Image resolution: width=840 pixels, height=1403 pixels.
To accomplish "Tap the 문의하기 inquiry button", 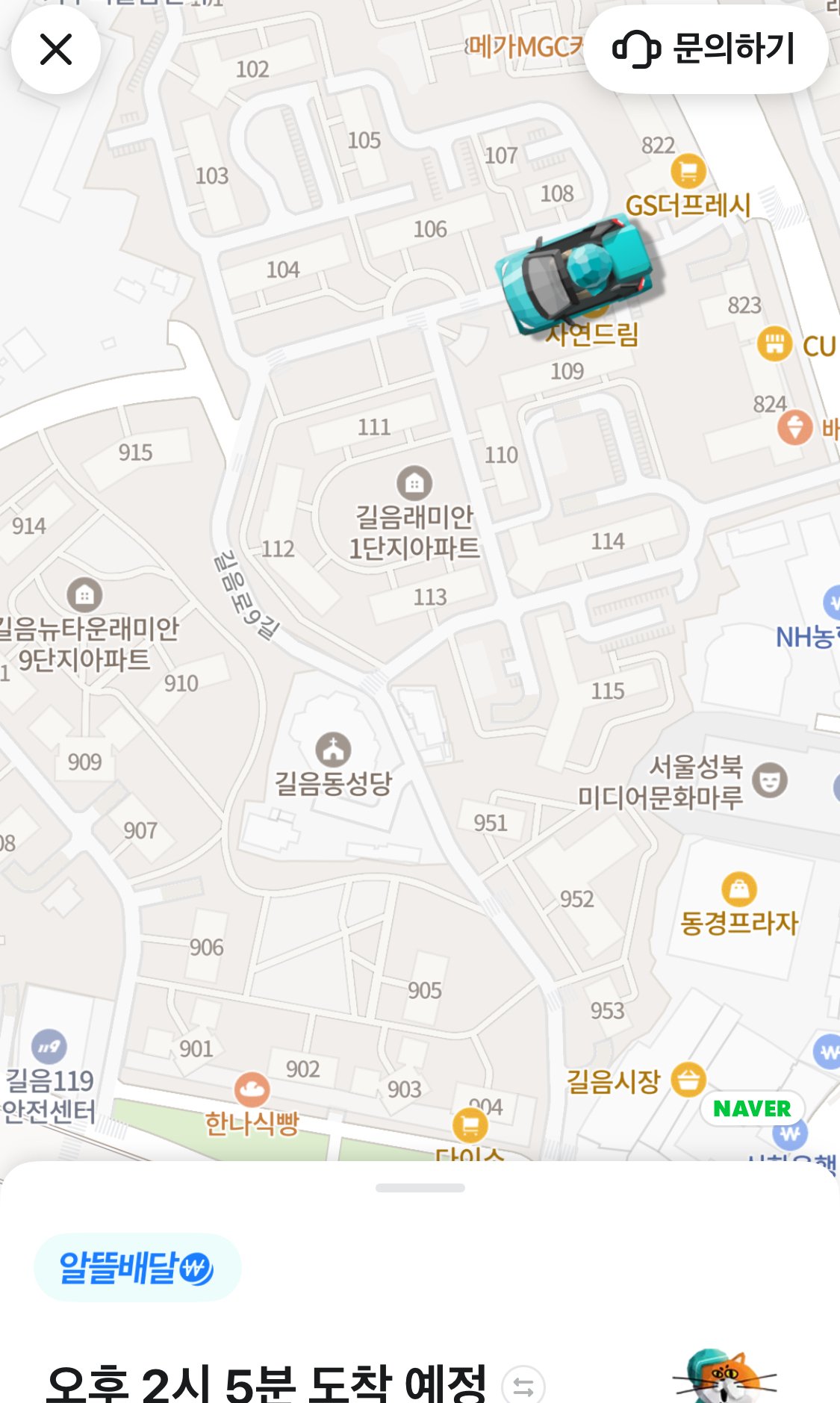I will (705, 49).
